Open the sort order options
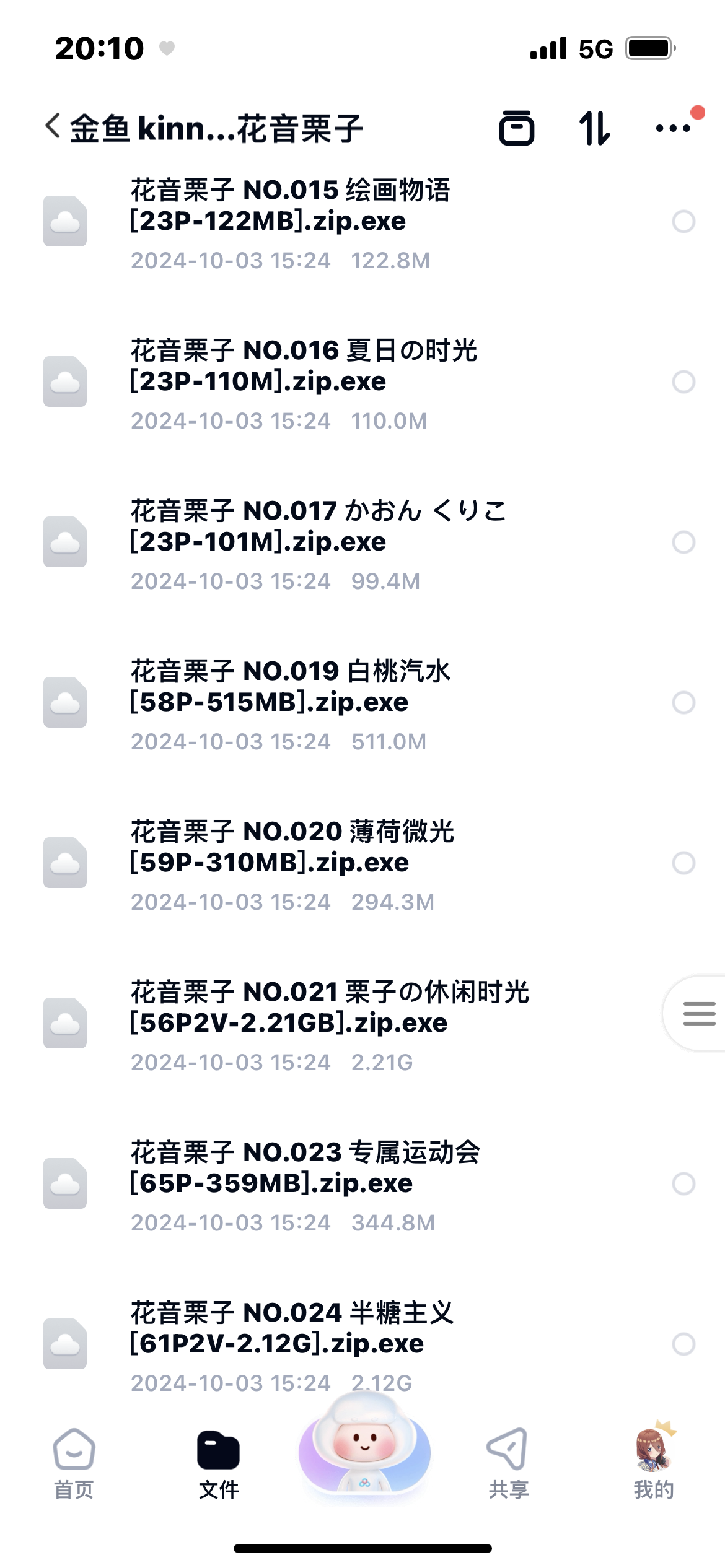The height and width of the screenshot is (1568, 725). pyautogui.click(x=595, y=128)
